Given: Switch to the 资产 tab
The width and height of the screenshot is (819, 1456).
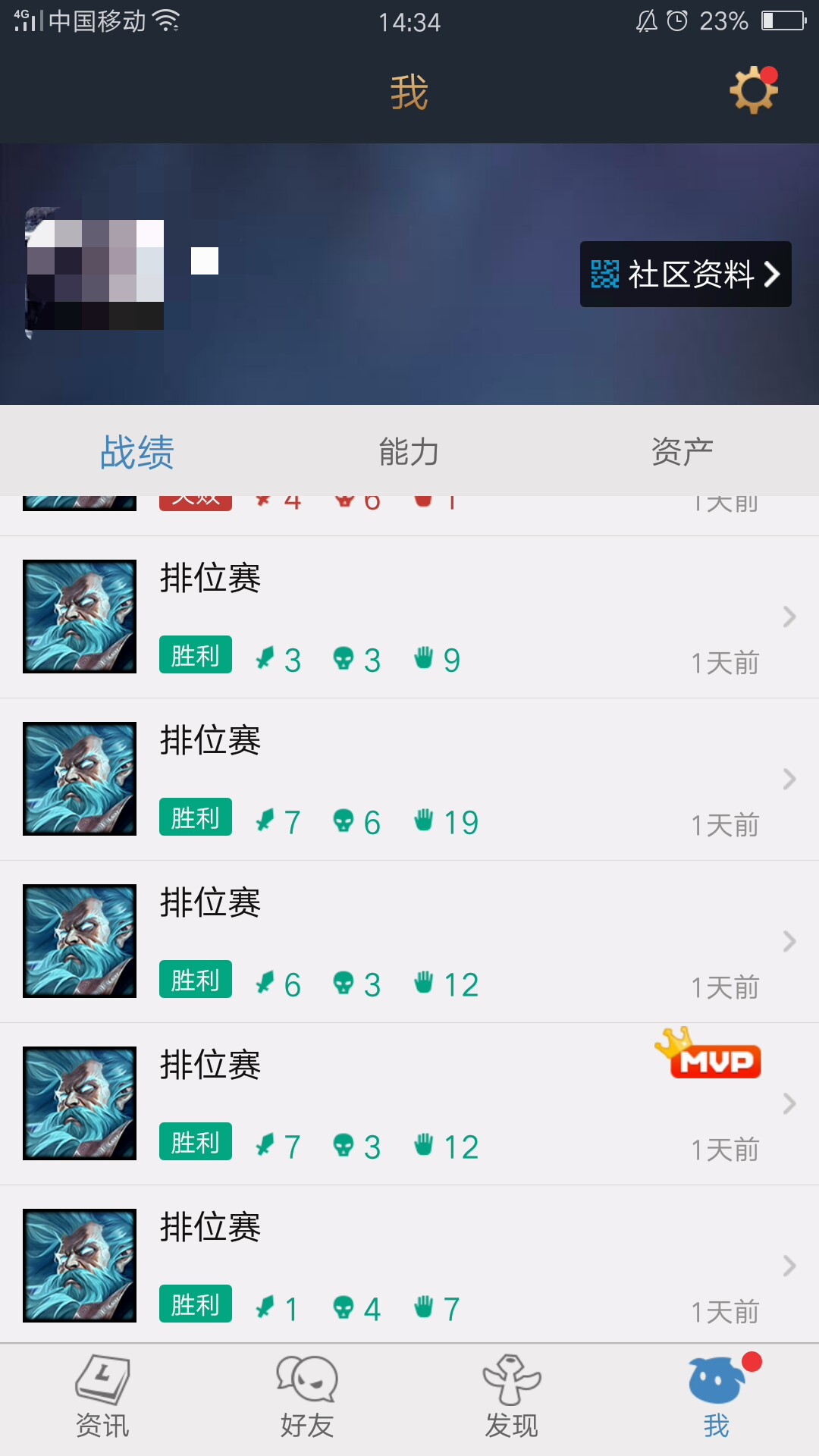Looking at the screenshot, I should pos(682,450).
